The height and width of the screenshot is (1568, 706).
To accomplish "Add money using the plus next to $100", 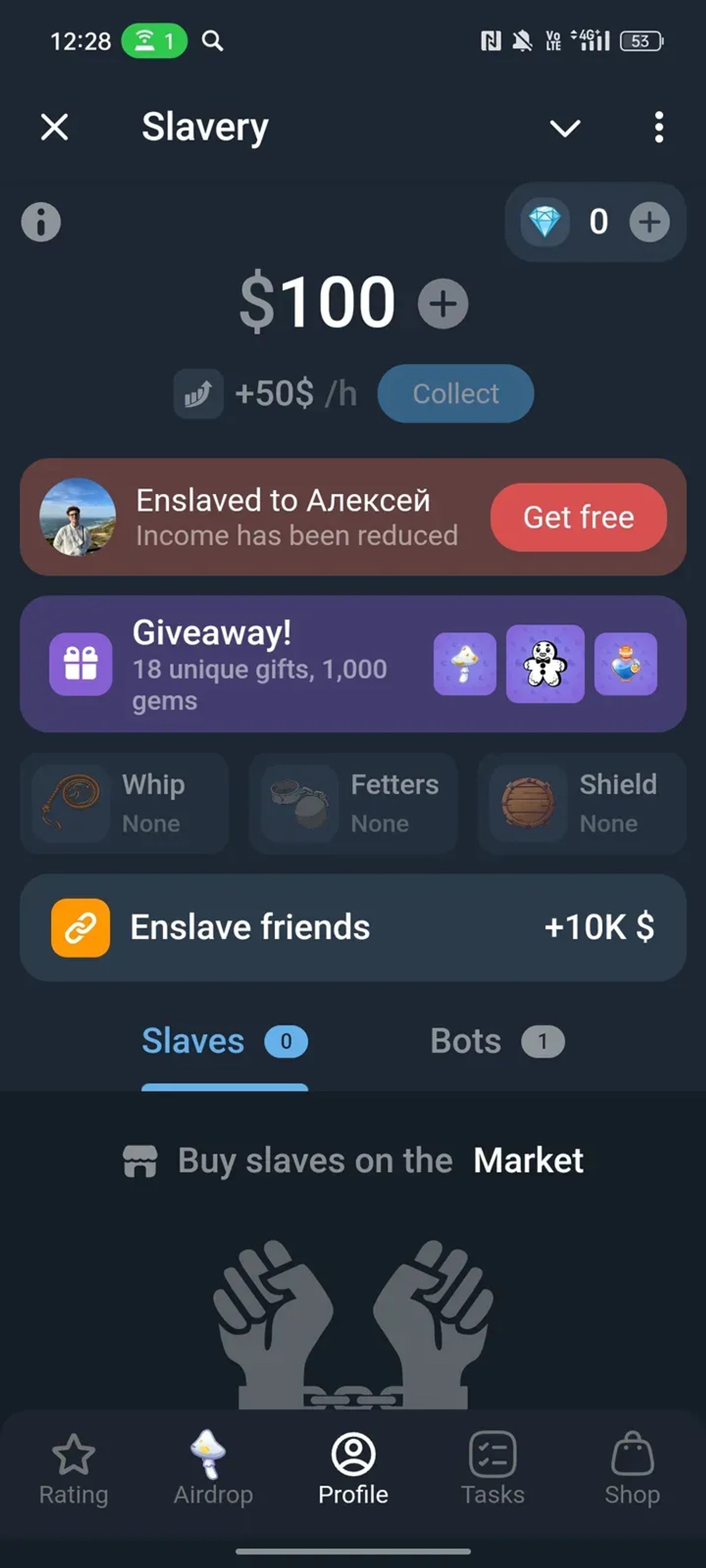I will point(443,302).
